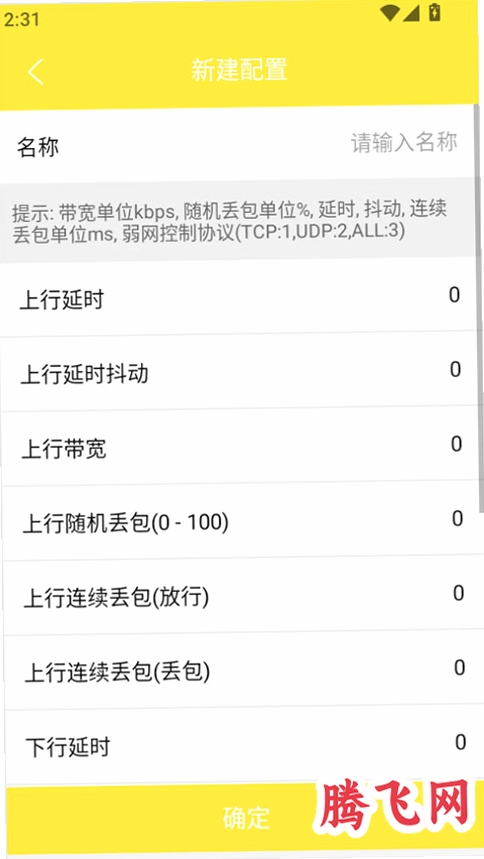484x859 pixels.
Task: Edit the 上行延时抖动 value
Action: (455, 369)
